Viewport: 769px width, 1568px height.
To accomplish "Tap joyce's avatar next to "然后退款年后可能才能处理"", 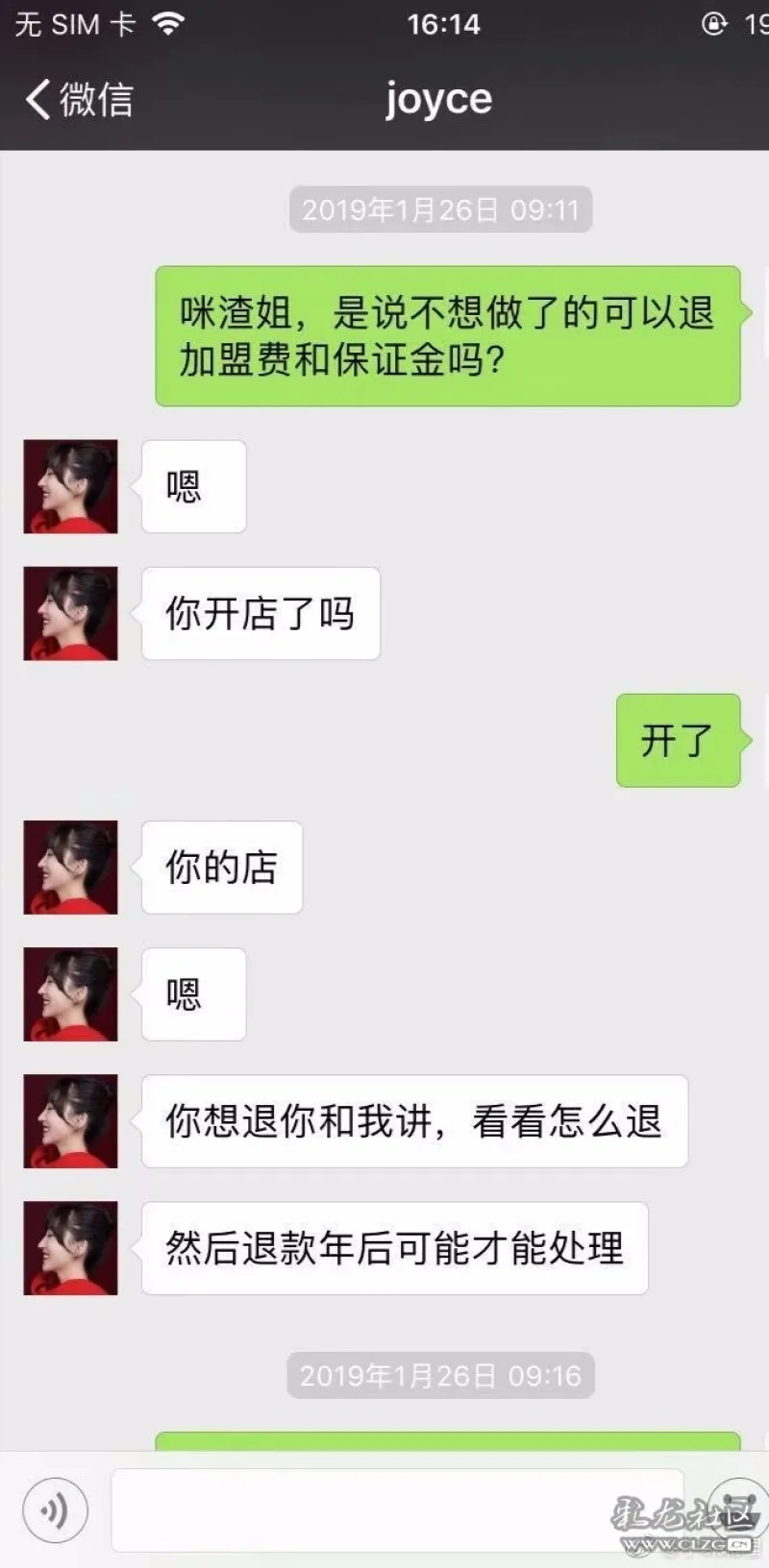I will (70, 1247).
